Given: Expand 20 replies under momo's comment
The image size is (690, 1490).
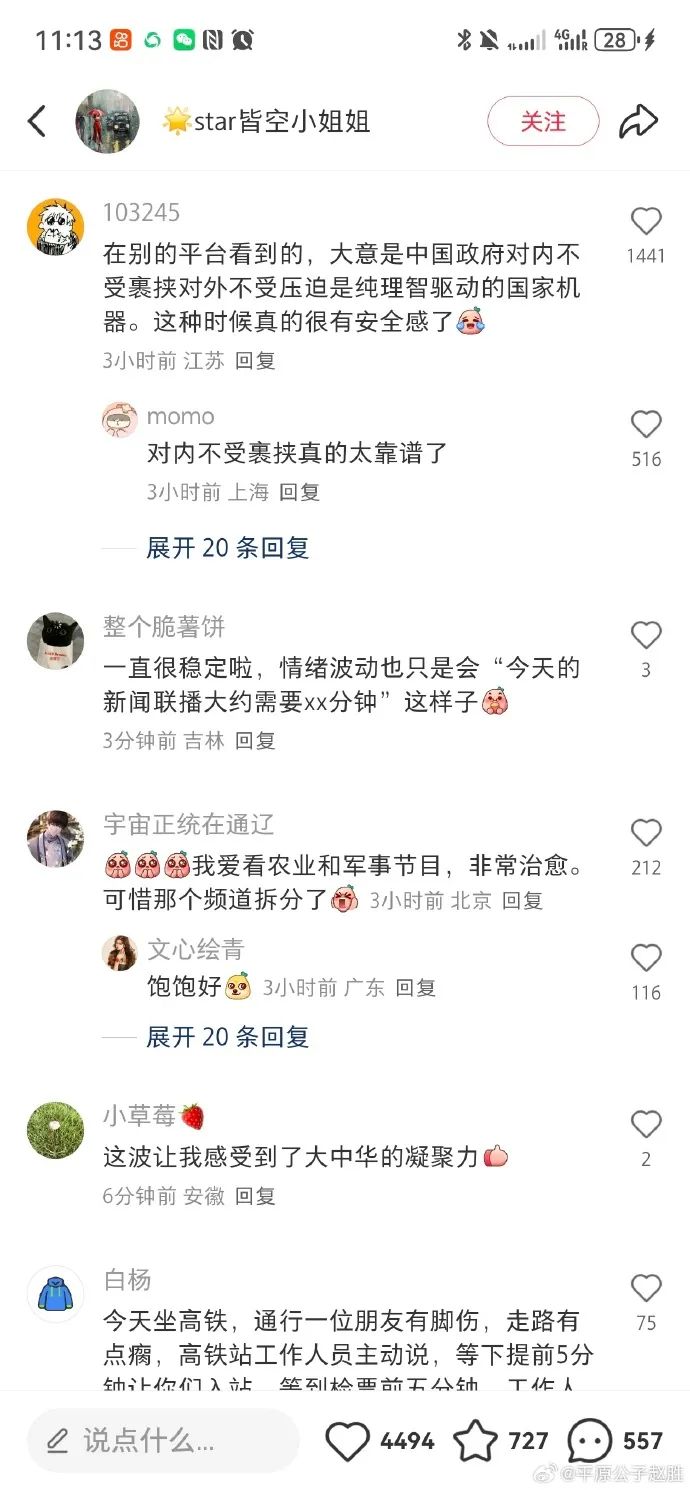Looking at the screenshot, I should tap(228, 548).
